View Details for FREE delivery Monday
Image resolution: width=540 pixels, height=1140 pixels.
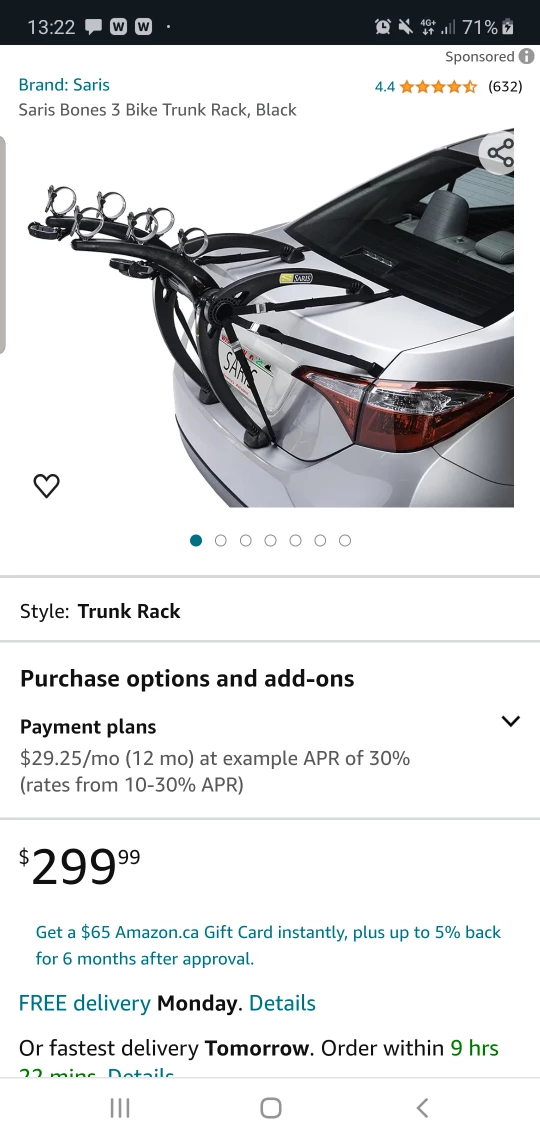click(282, 1003)
